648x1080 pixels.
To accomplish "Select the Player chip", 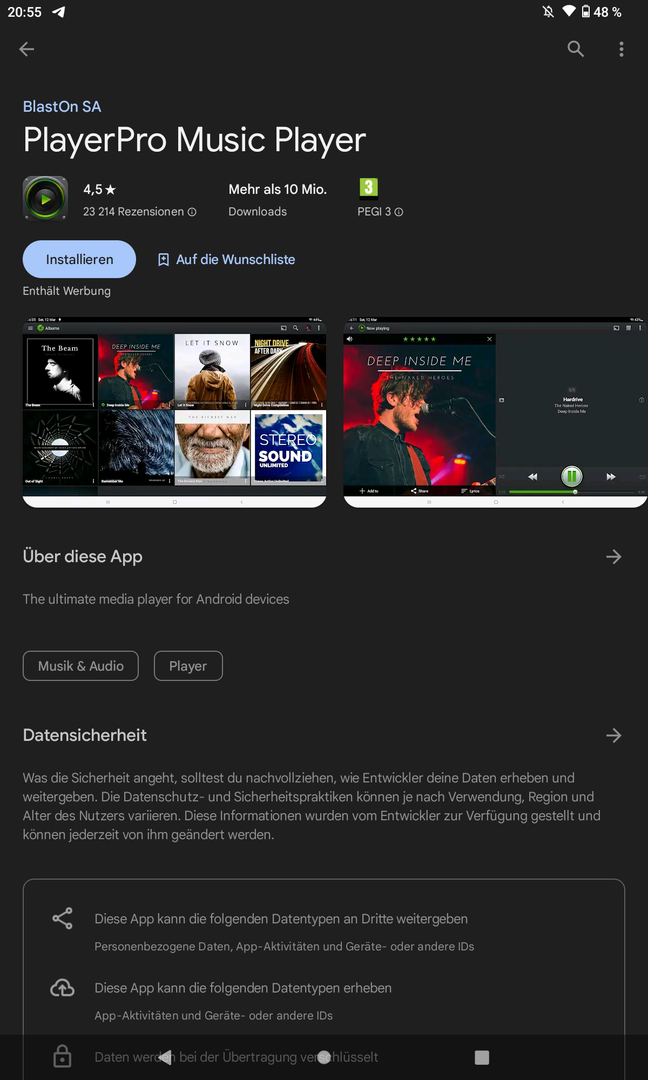I will 188,666.
